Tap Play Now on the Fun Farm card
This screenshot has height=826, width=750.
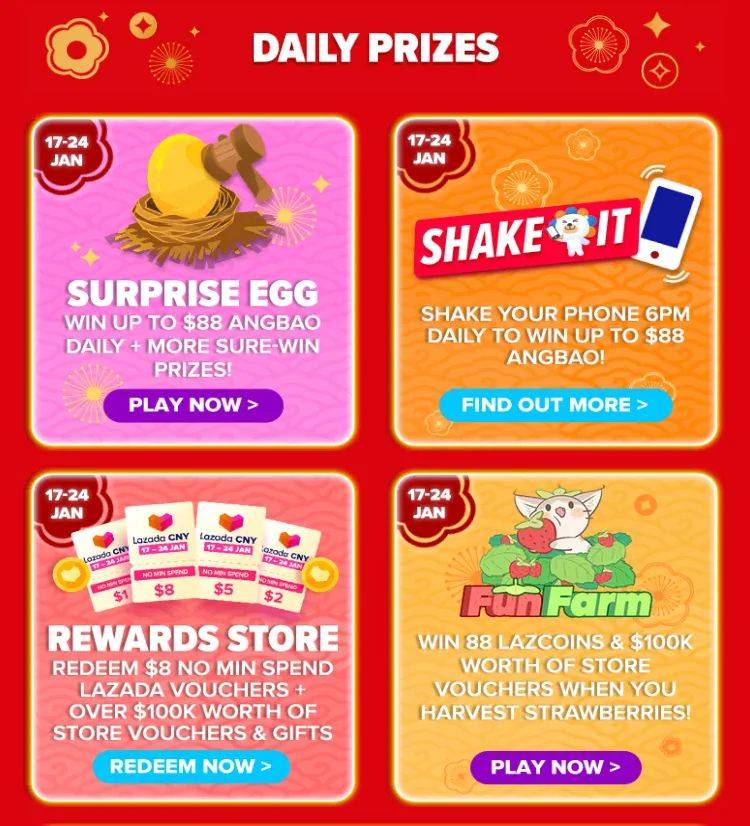(x=555, y=767)
